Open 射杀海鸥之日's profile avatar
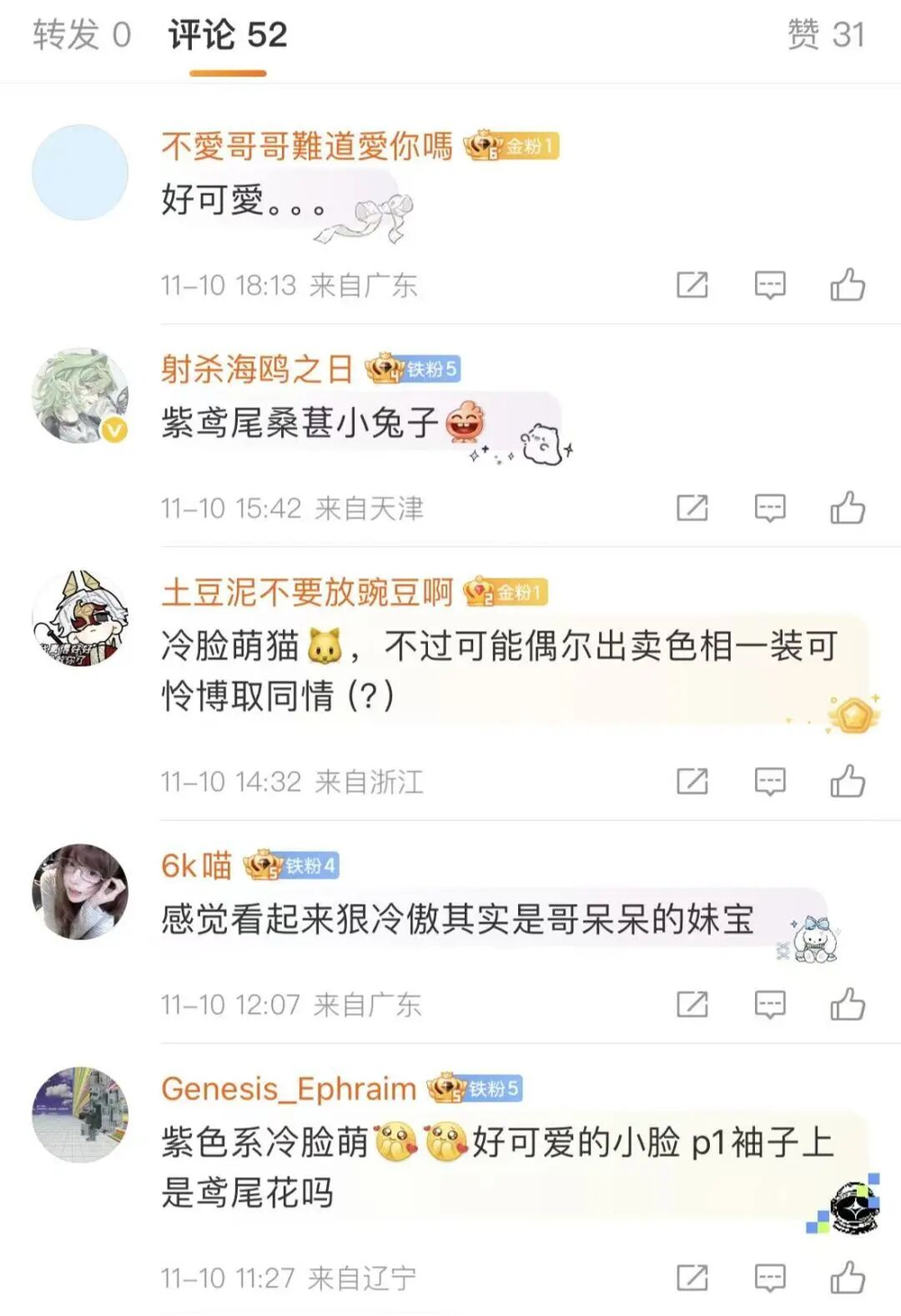This screenshot has height=1316, width=901. (80, 395)
